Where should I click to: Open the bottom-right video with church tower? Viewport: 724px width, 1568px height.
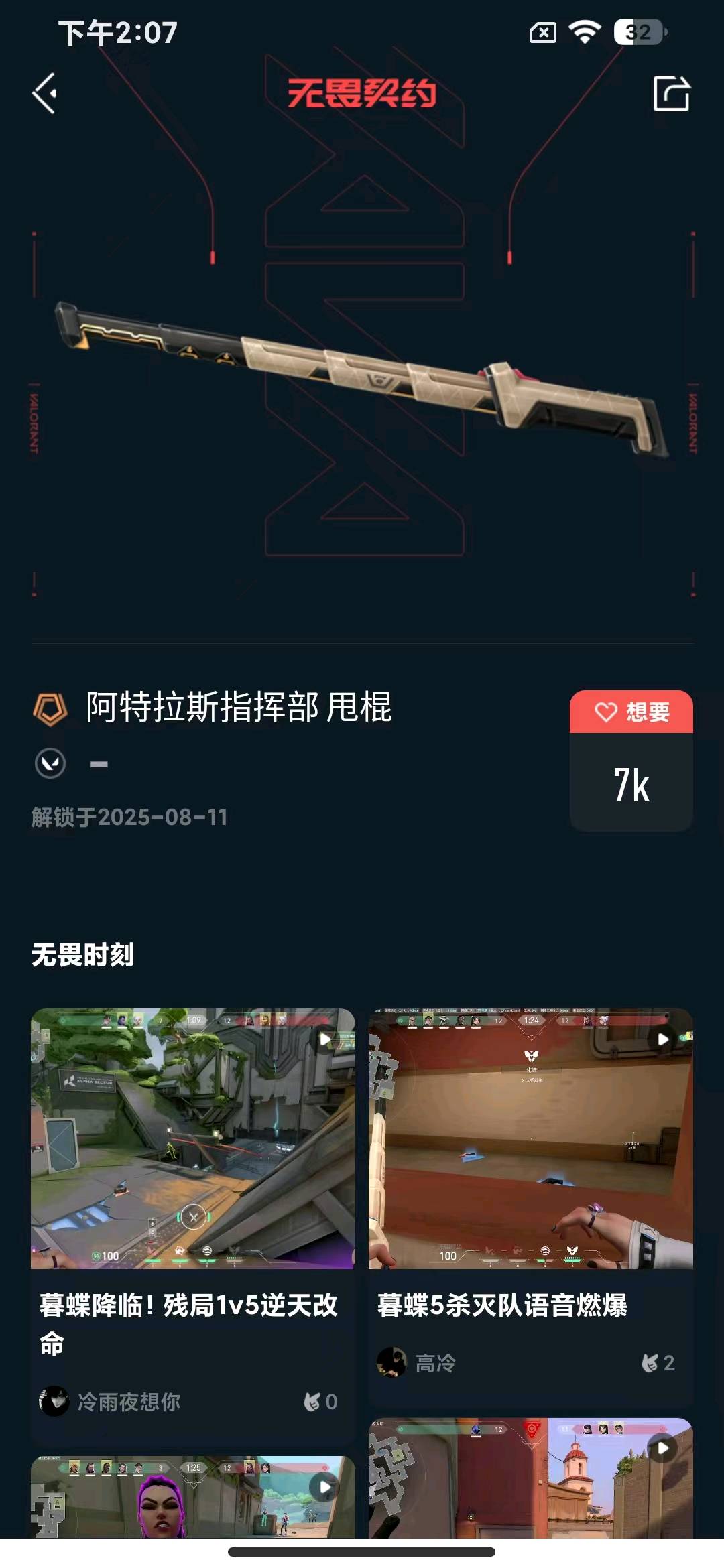click(x=530, y=1478)
